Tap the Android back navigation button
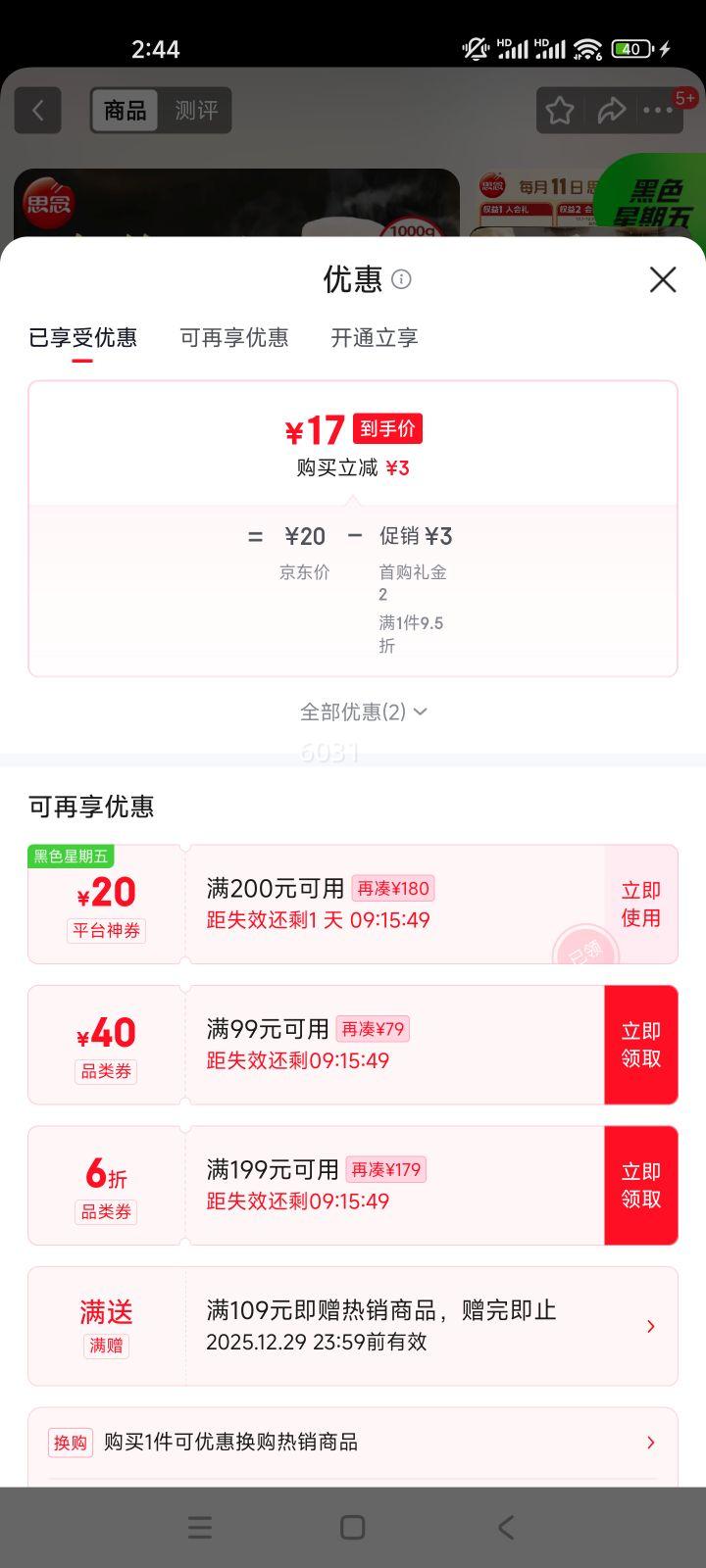This screenshot has height=1568, width=706. coord(505,1526)
